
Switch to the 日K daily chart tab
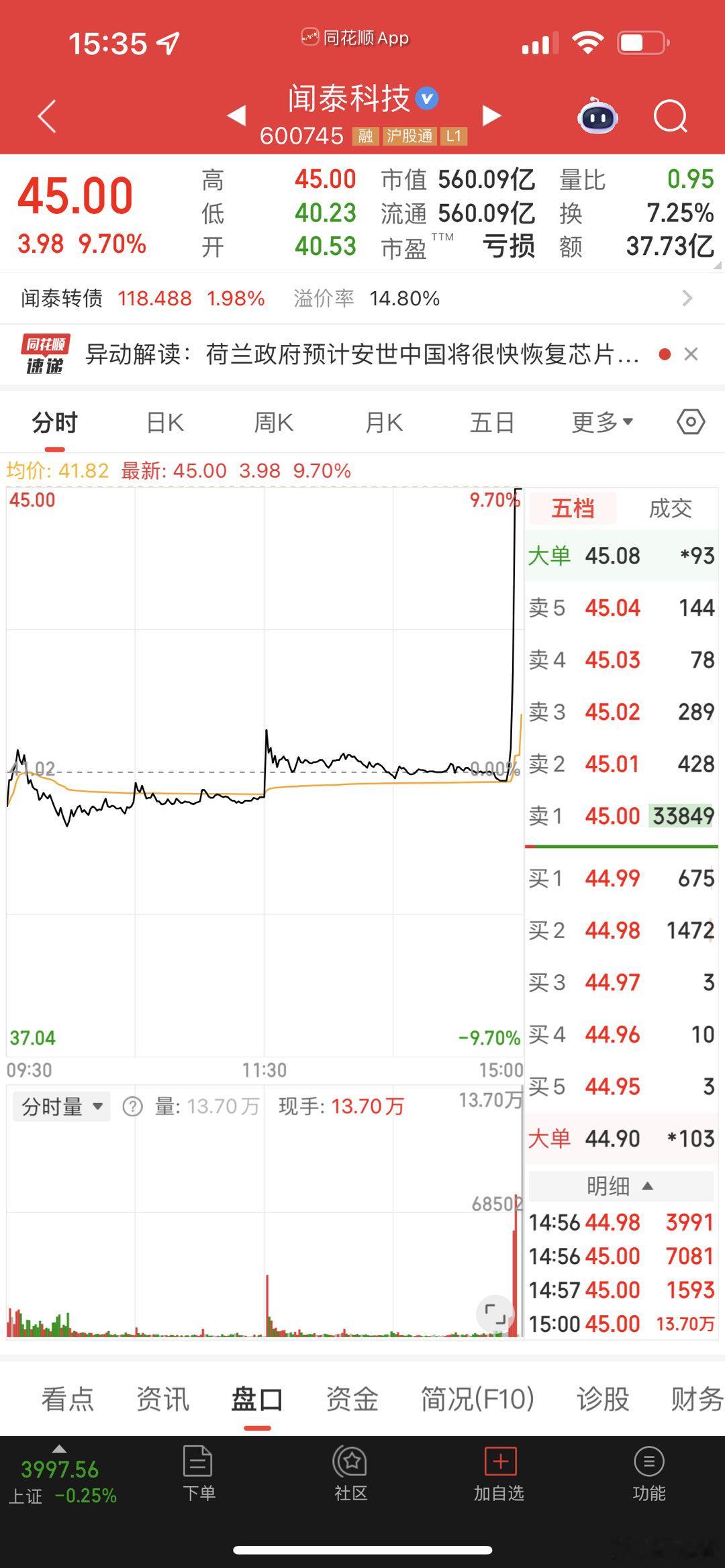(164, 422)
